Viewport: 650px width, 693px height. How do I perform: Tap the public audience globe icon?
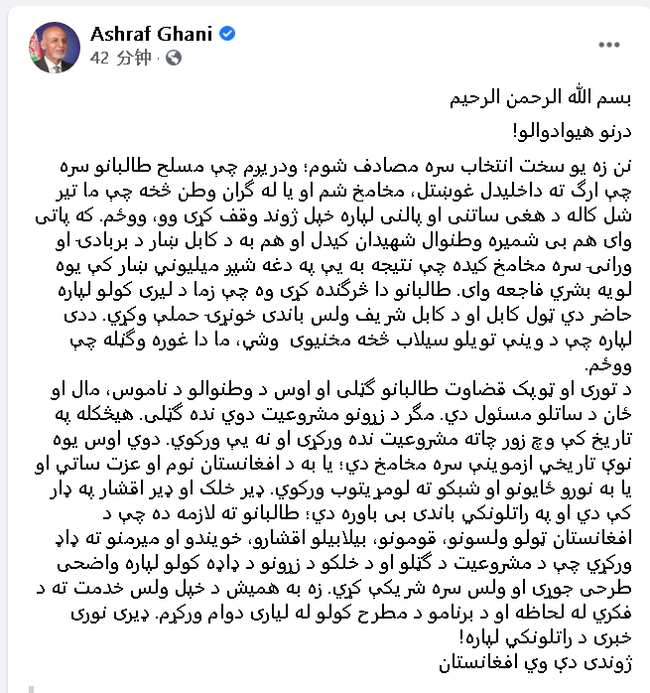[x=174, y=59]
